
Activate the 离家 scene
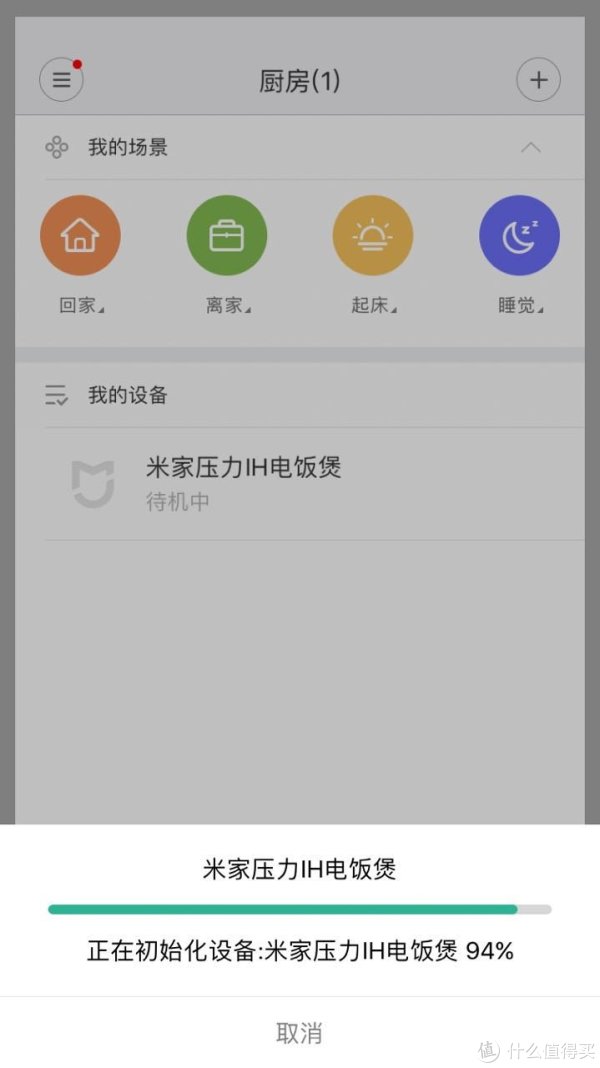227,236
